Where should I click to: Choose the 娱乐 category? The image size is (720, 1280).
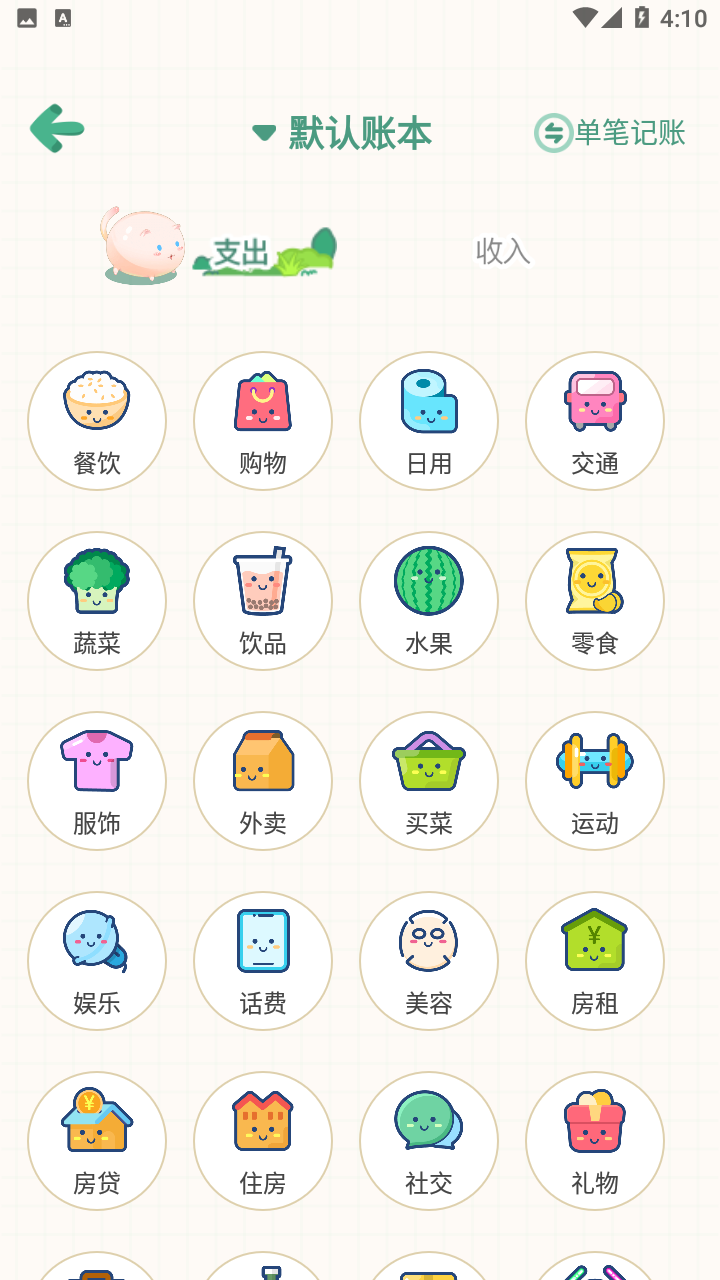tap(97, 961)
